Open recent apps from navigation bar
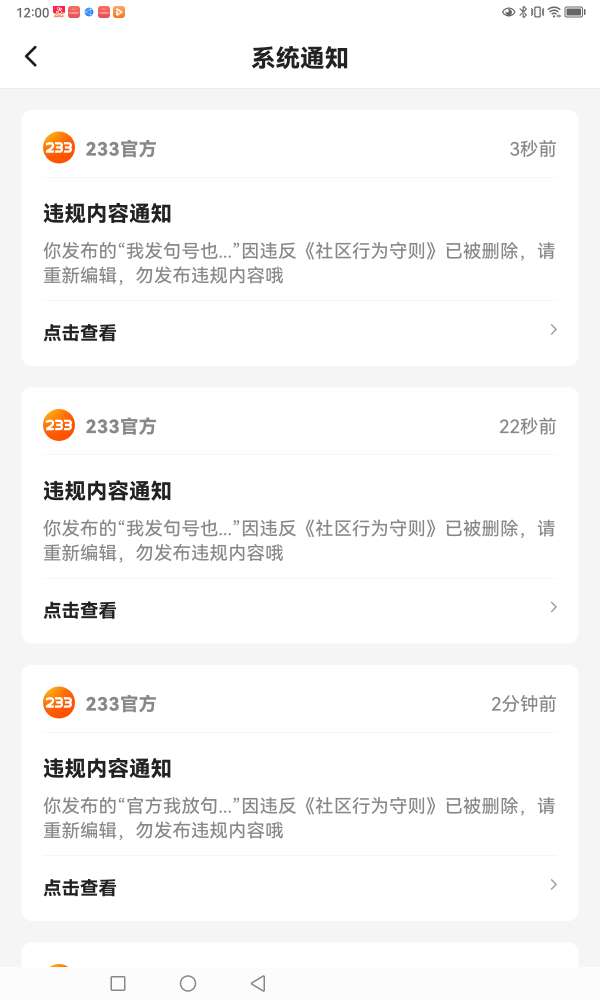600x1000 pixels. click(118, 983)
